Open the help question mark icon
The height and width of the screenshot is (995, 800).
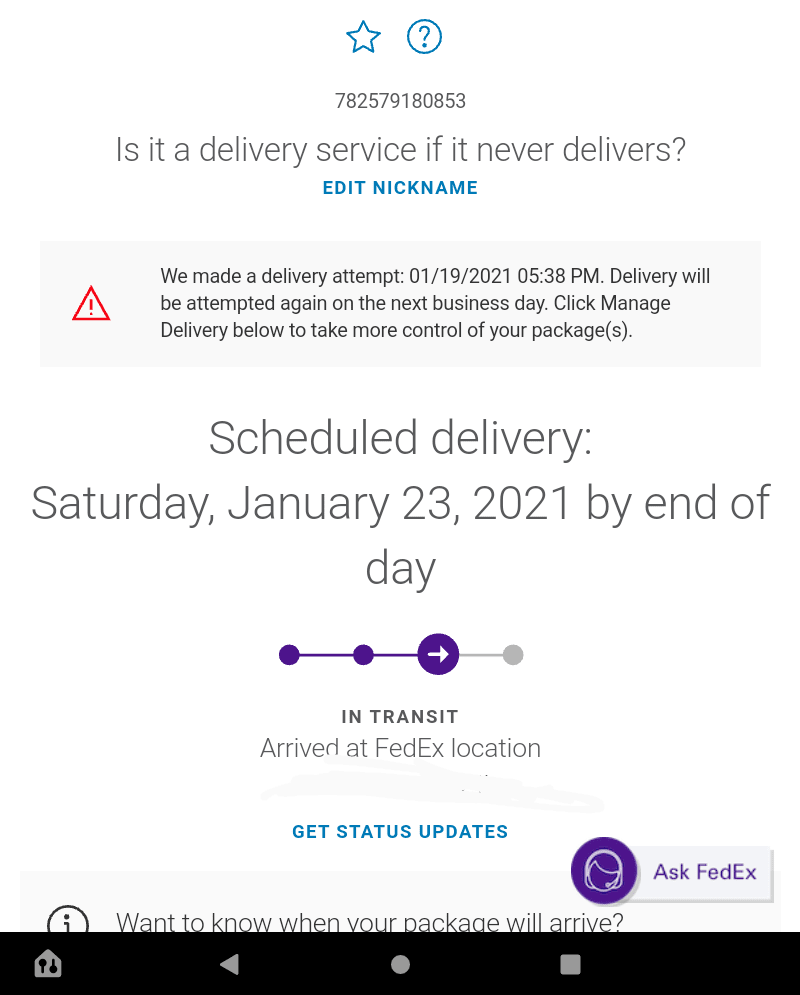coord(424,38)
